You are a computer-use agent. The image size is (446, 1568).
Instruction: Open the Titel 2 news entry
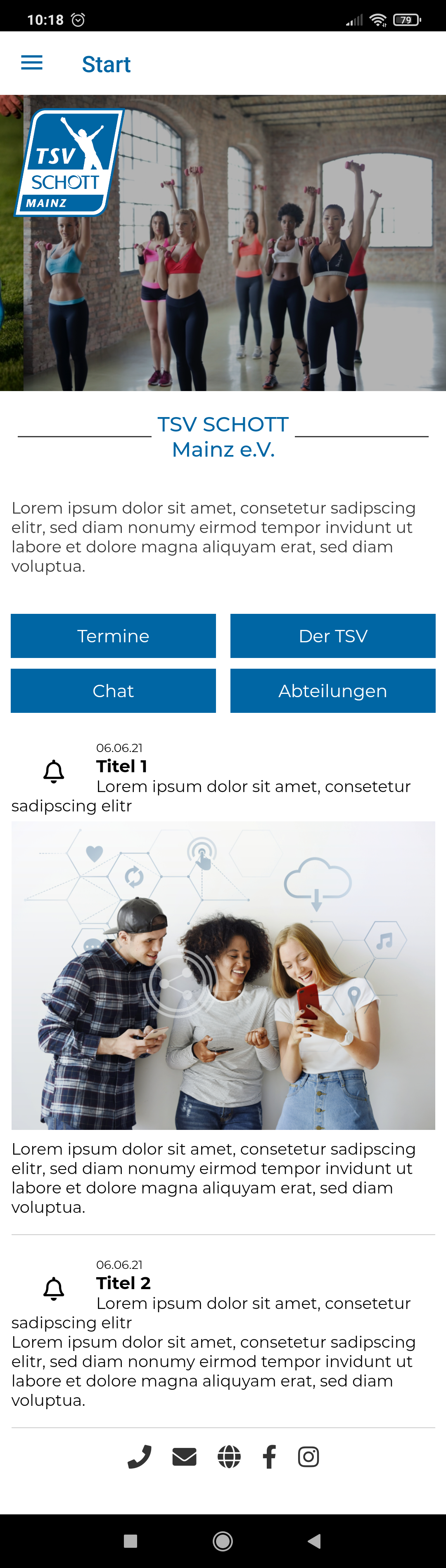[124, 1283]
